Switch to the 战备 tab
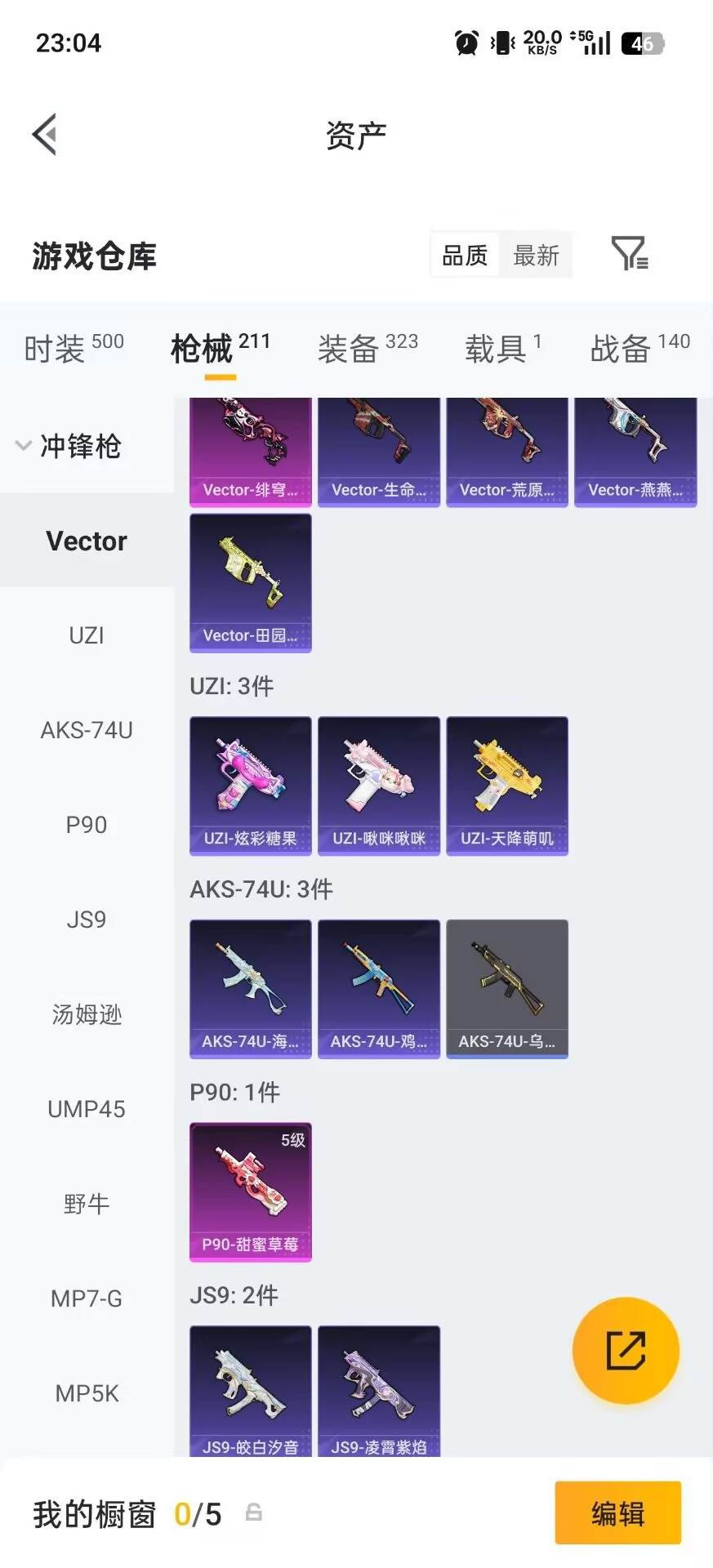The image size is (713, 1568). pos(640,348)
